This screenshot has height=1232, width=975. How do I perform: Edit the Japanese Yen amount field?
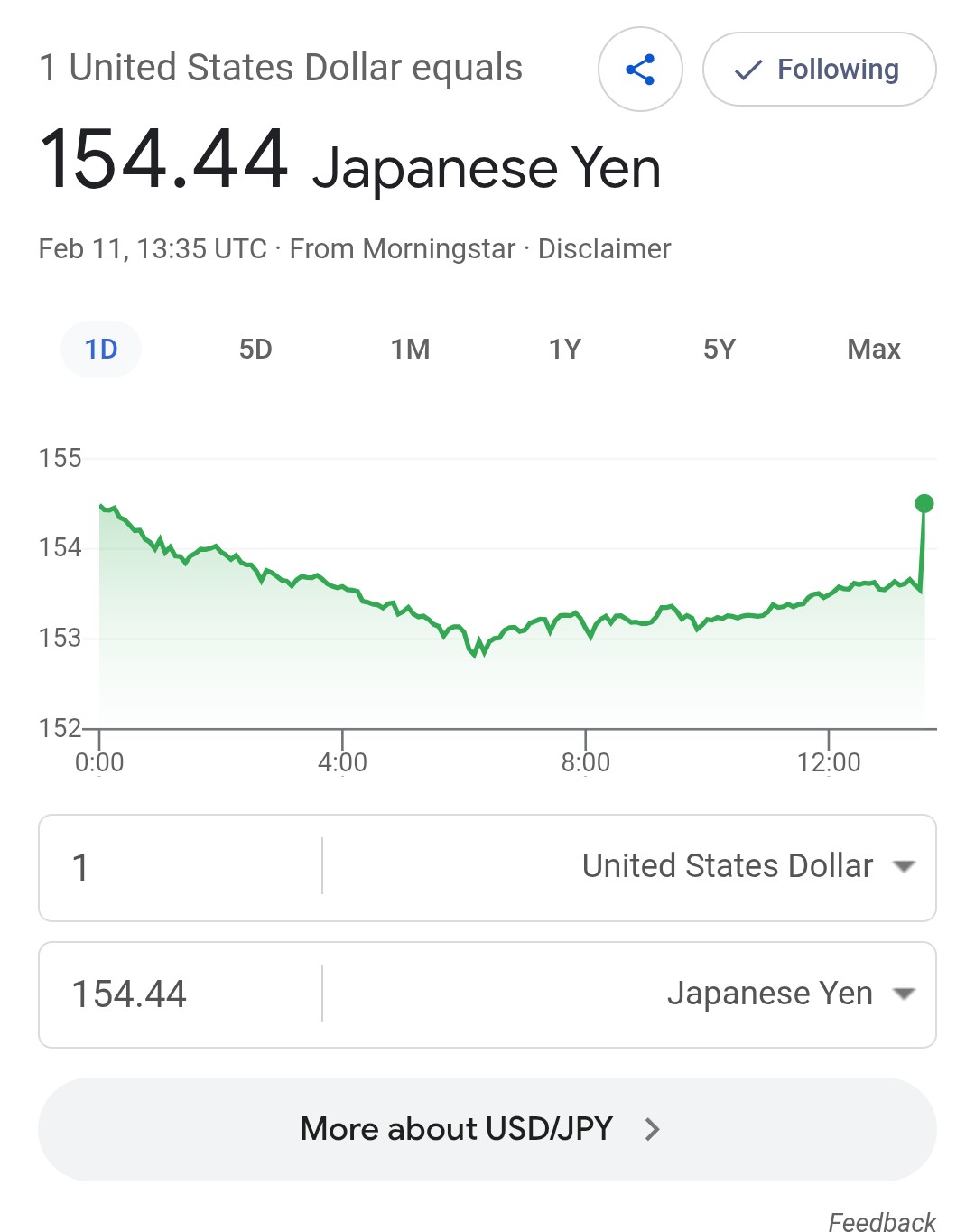pyautogui.click(x=181, y=994)
